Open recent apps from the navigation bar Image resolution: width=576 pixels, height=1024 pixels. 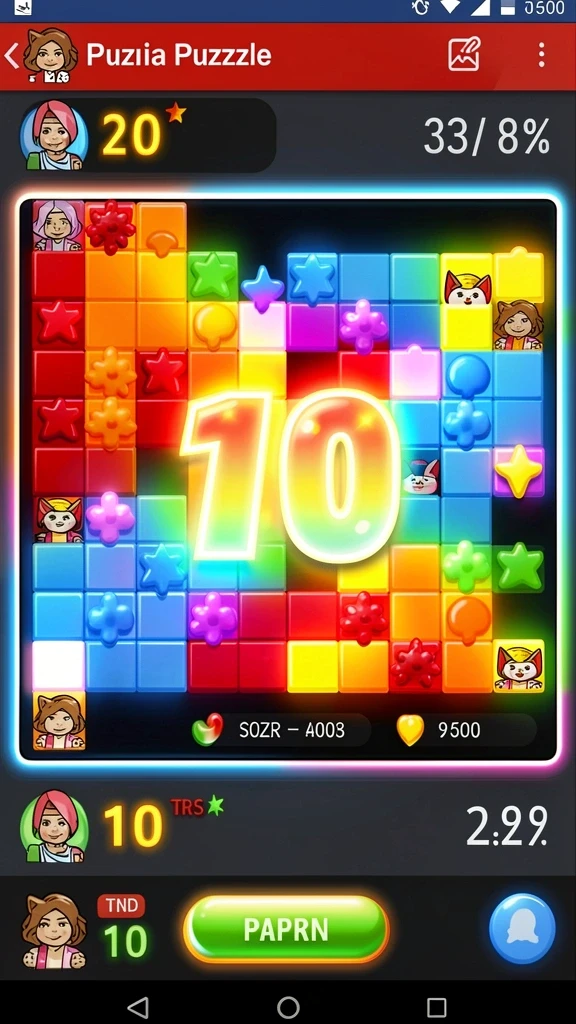point(436,1006)
